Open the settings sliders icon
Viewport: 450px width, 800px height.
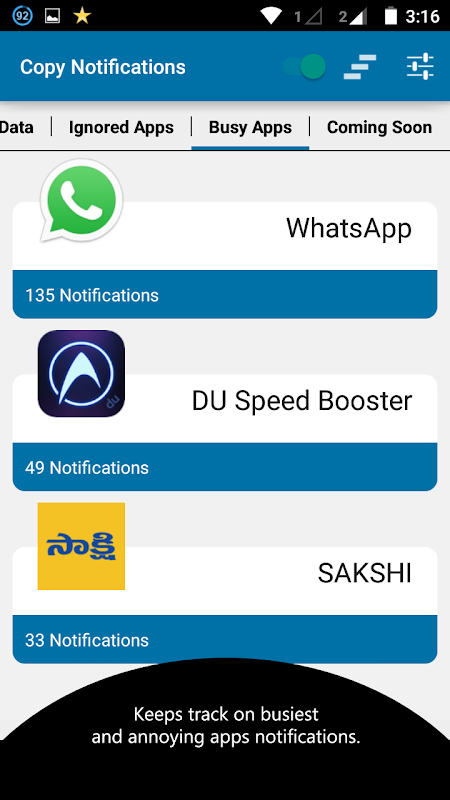[420, 66]
